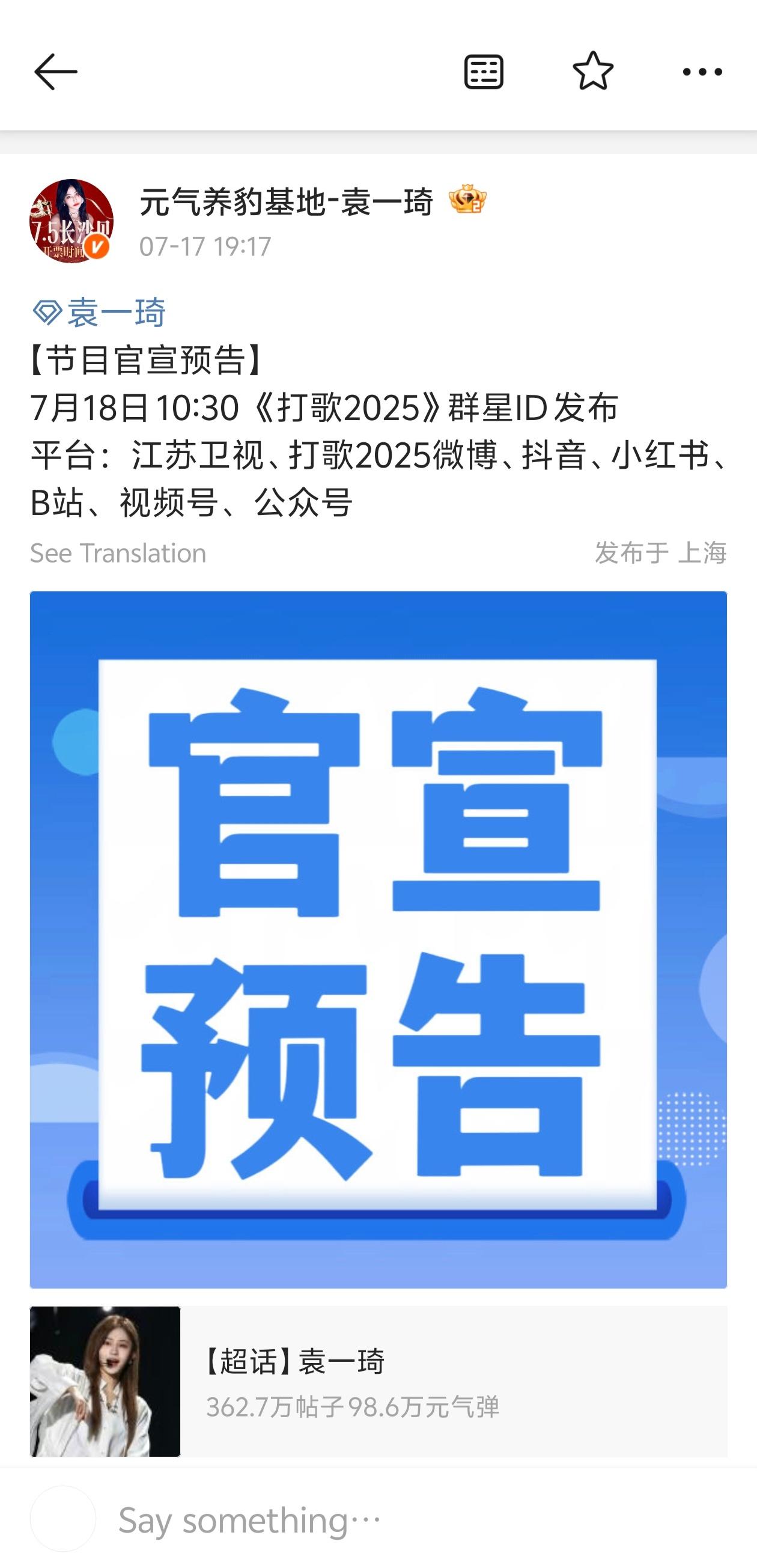The height and width of the screenshot is (1568, 757).
Task: Go back using the top-left arrow
Action: [x=55, y=72]
